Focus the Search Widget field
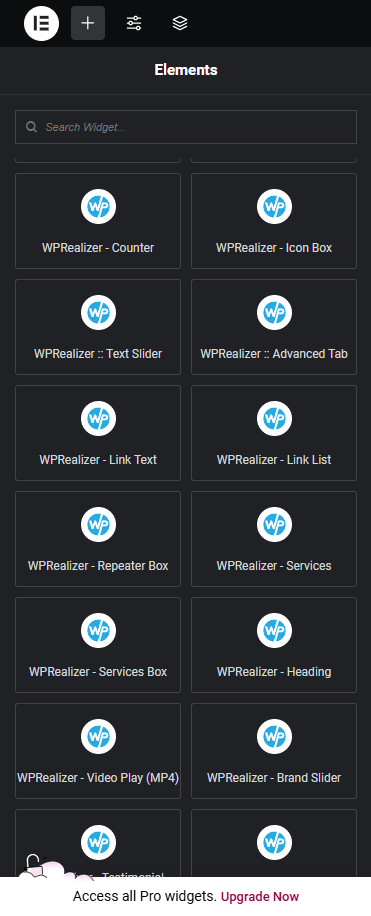The height and width of the screenshot is (916, 371). pyautogui.click(x=186, y=127)
